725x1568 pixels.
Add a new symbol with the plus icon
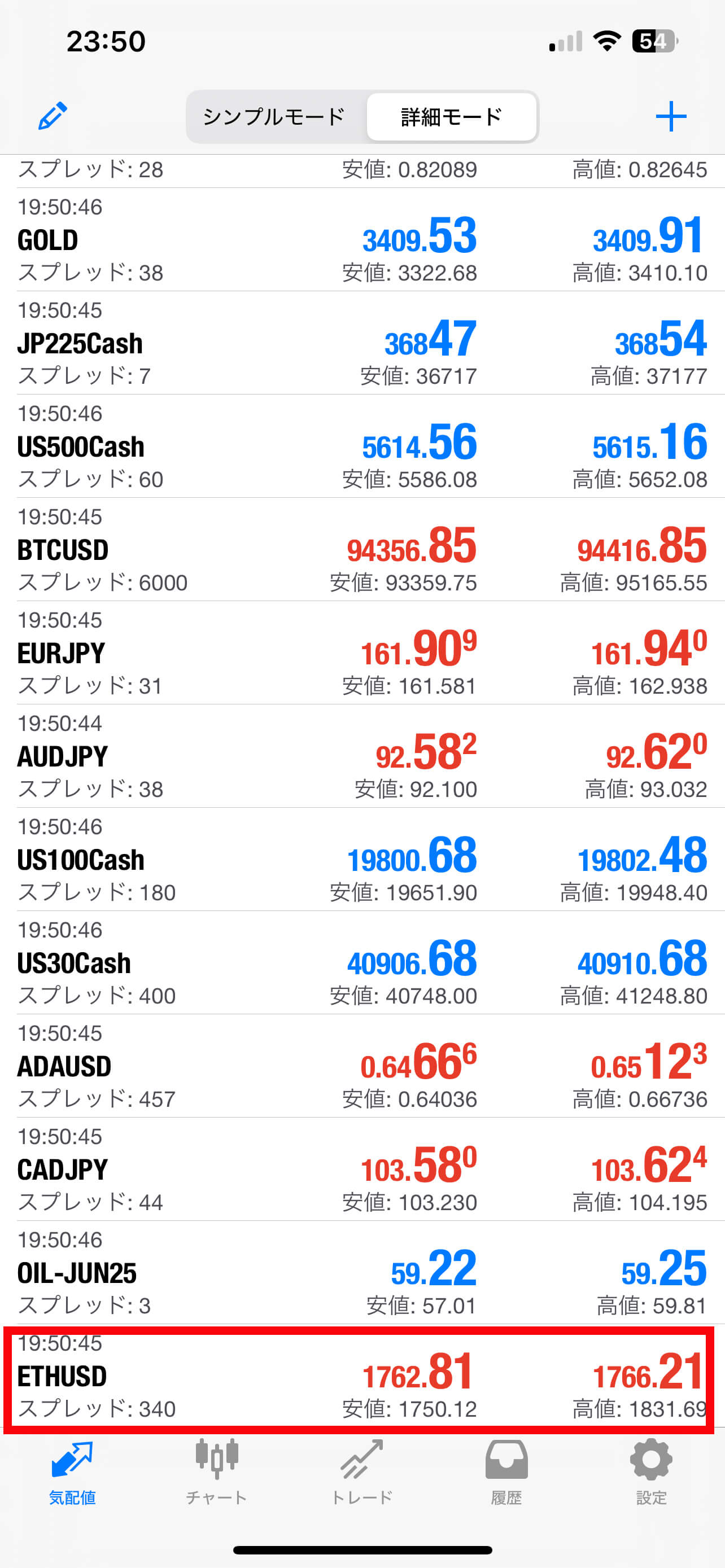coord(671,116)
